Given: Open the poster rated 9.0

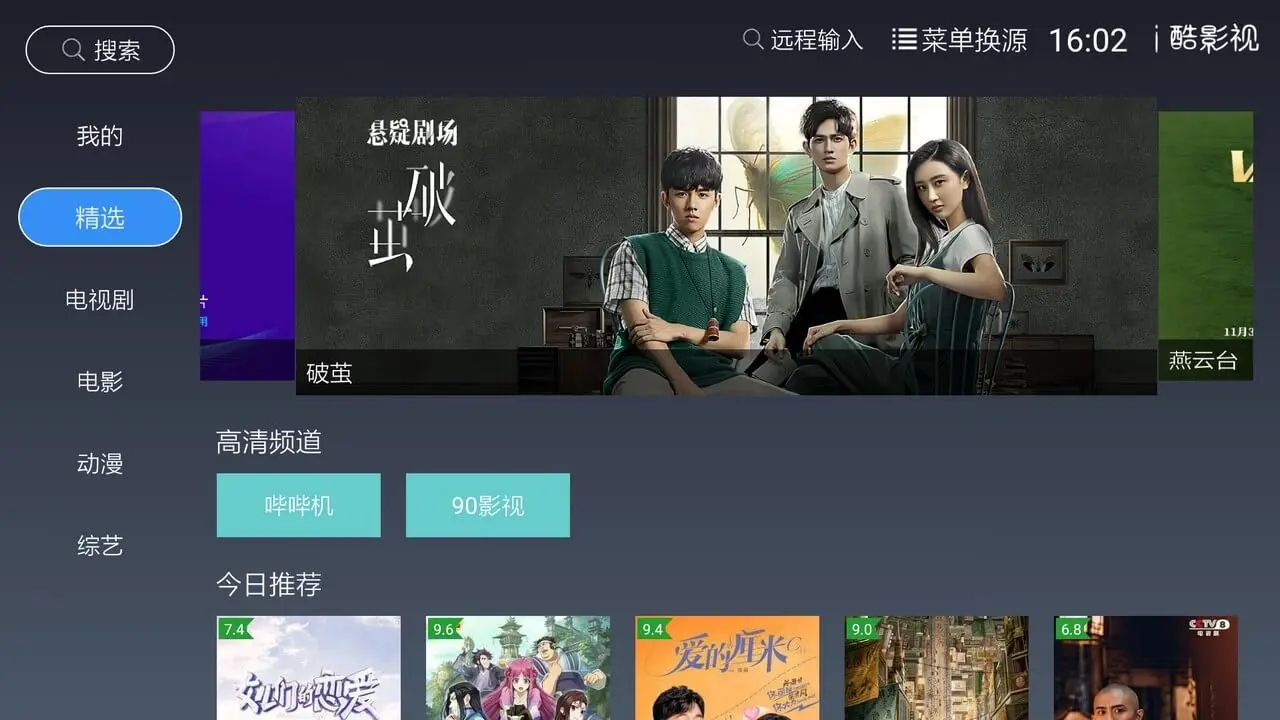Looking at the screenshot, I should click(x=936, y=668).
